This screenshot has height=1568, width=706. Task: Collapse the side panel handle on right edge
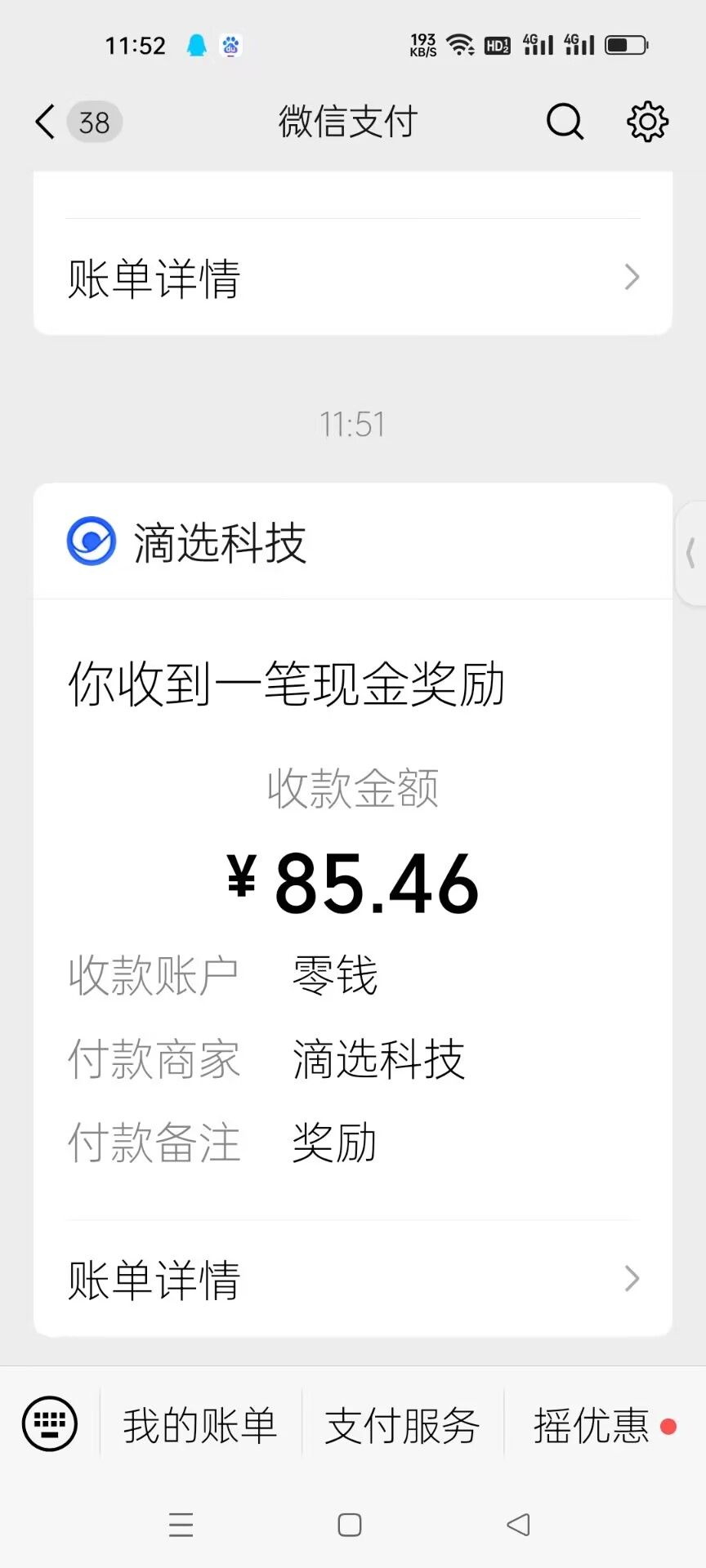click(x=692, y=554)
